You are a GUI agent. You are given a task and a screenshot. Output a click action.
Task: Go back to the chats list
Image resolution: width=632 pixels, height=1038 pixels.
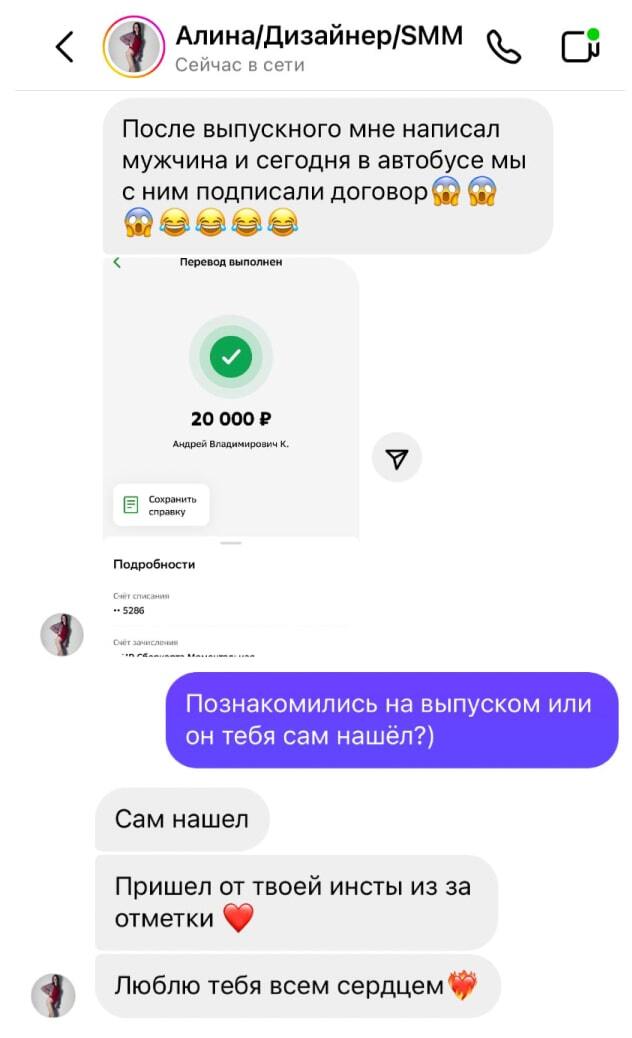pos(64,47)
